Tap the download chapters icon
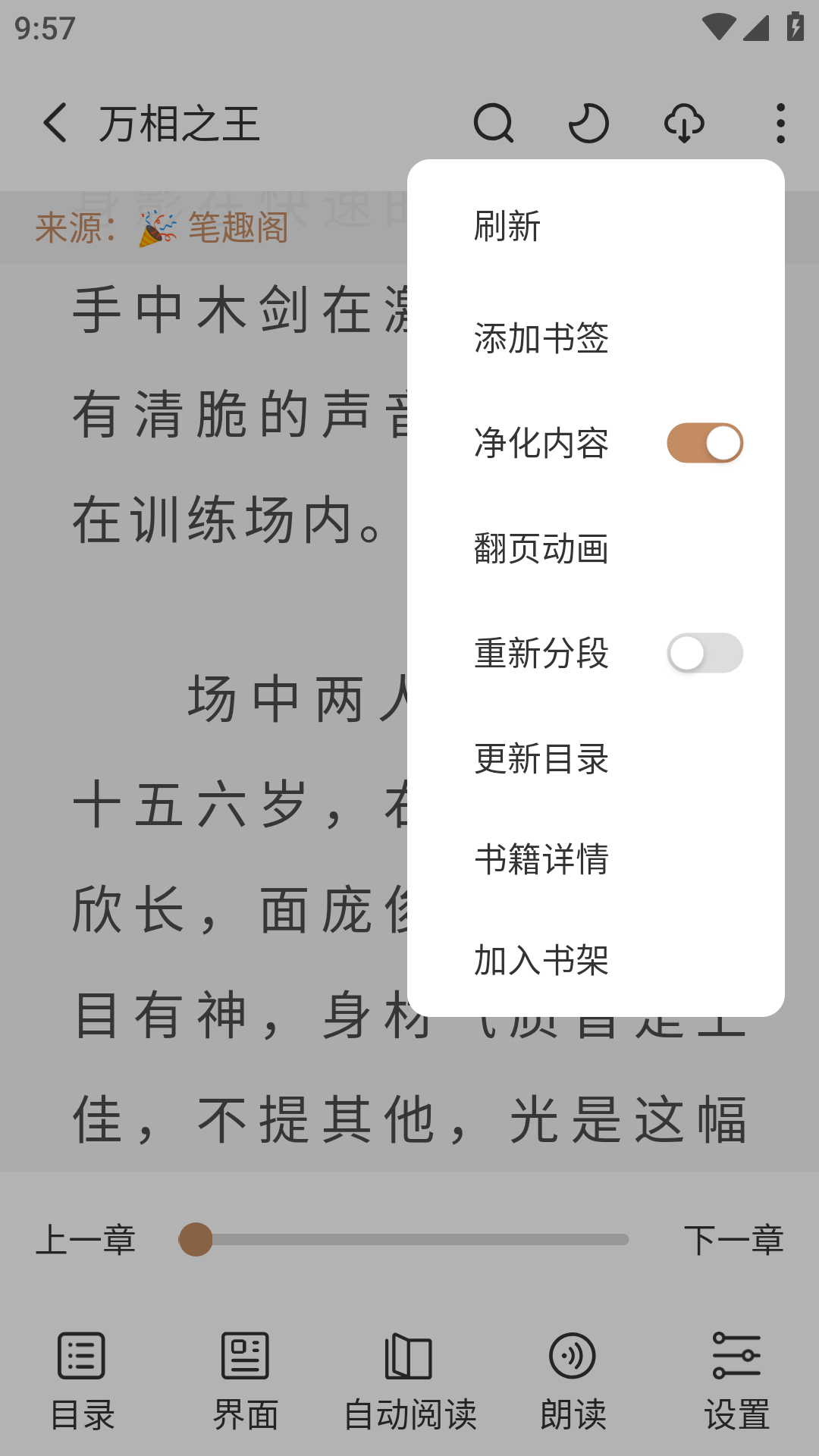Viewport: 819px width, 1456px height. (685, 124)
